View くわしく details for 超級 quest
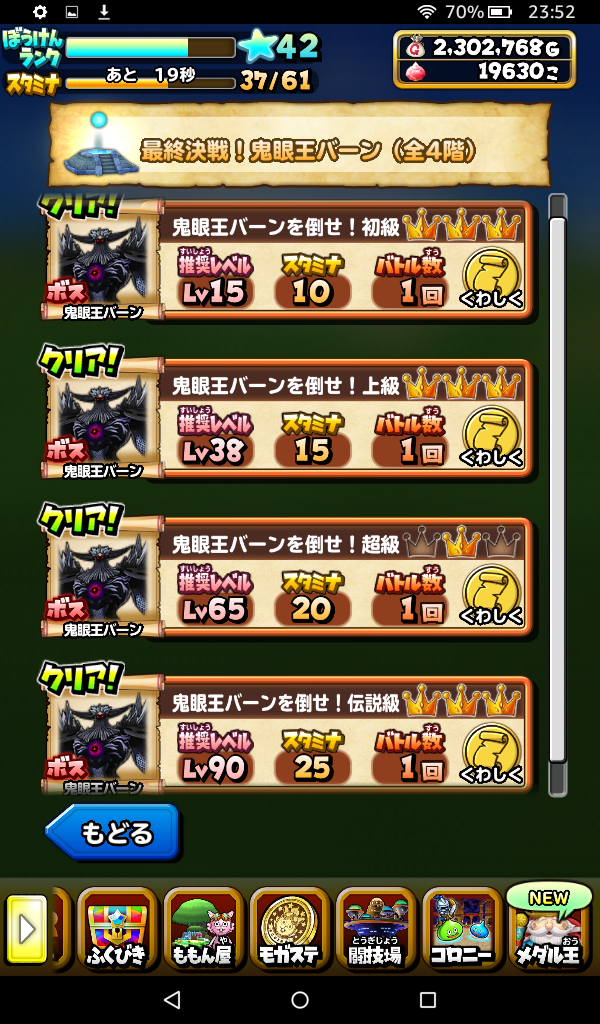This screenshot has height=1024, width=600. point(492,596)
